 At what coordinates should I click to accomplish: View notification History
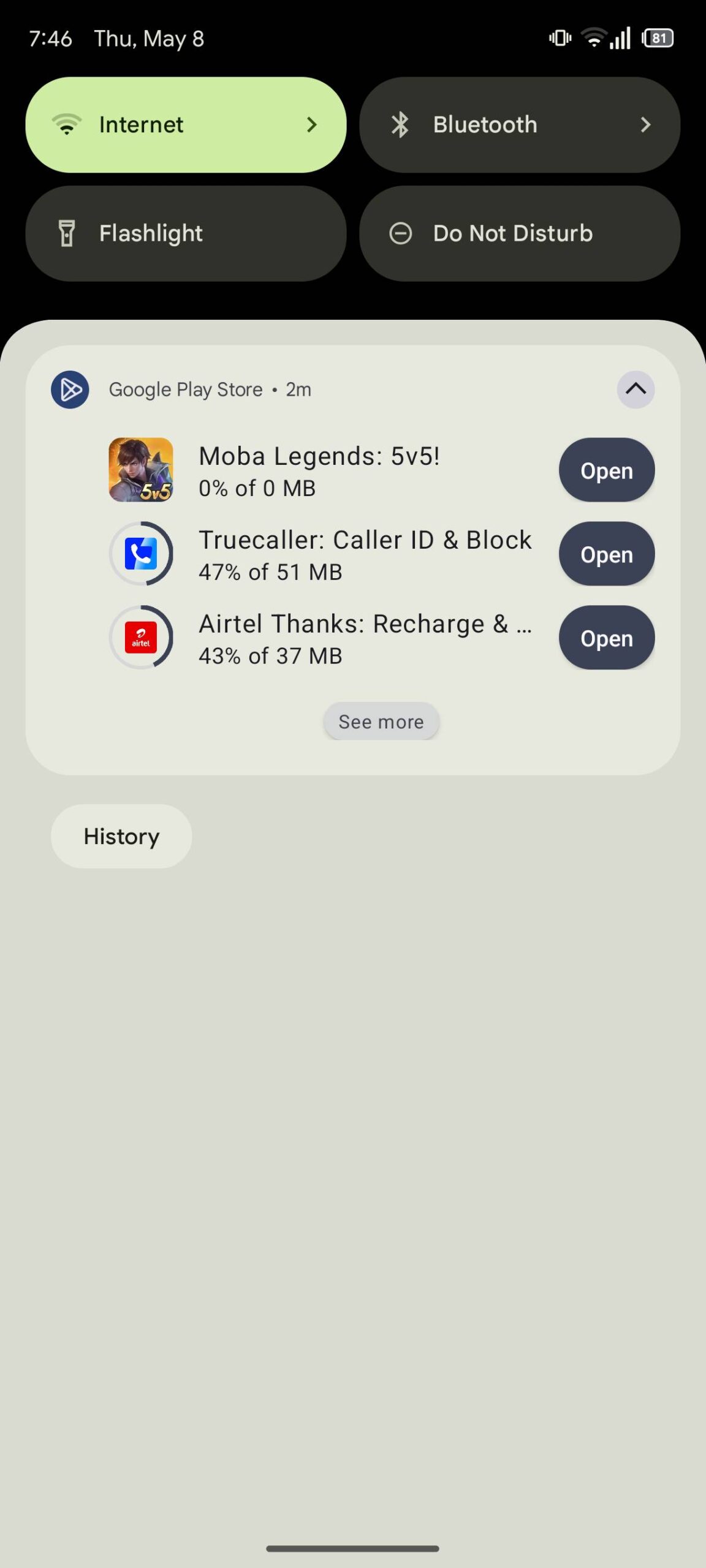(121, 836)
